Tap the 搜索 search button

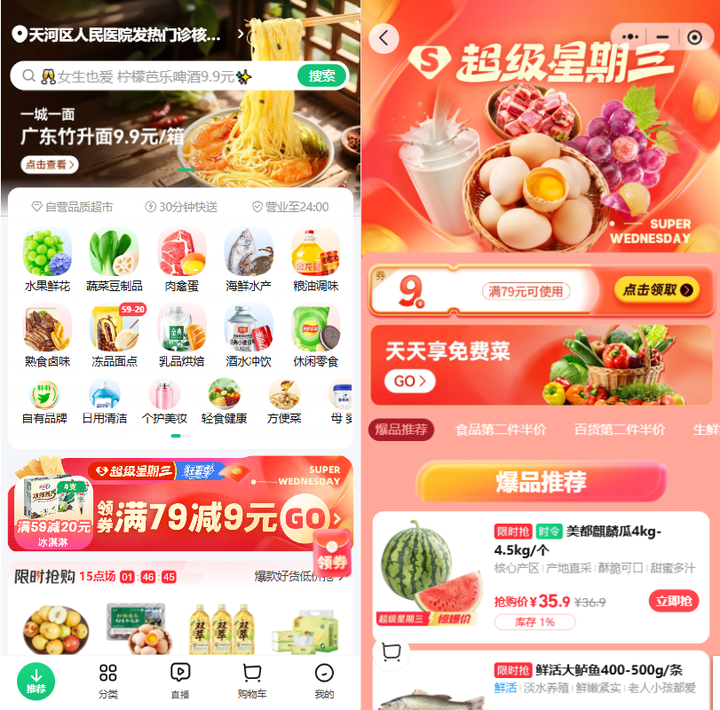click(321, 76)
